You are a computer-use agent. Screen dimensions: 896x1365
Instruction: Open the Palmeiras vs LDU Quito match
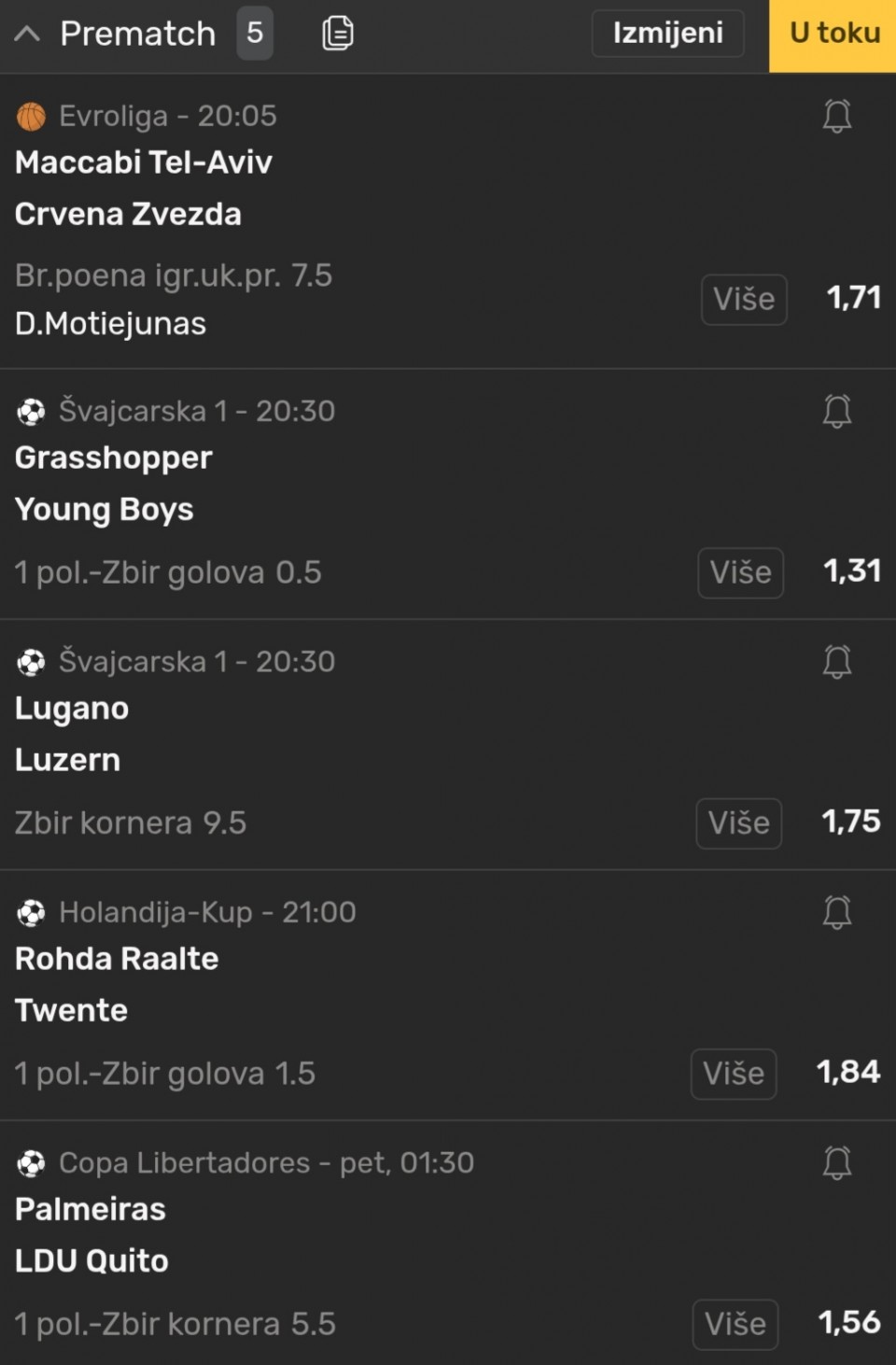click(91, 1234)
